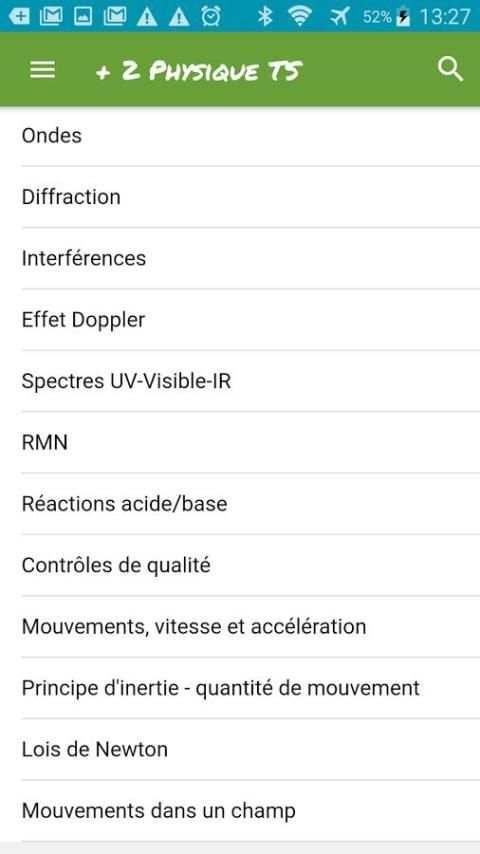The width and height of the screenshot is (480, 854).
Task: Go to Contrôles de qualité
Action: click(240, 565)
